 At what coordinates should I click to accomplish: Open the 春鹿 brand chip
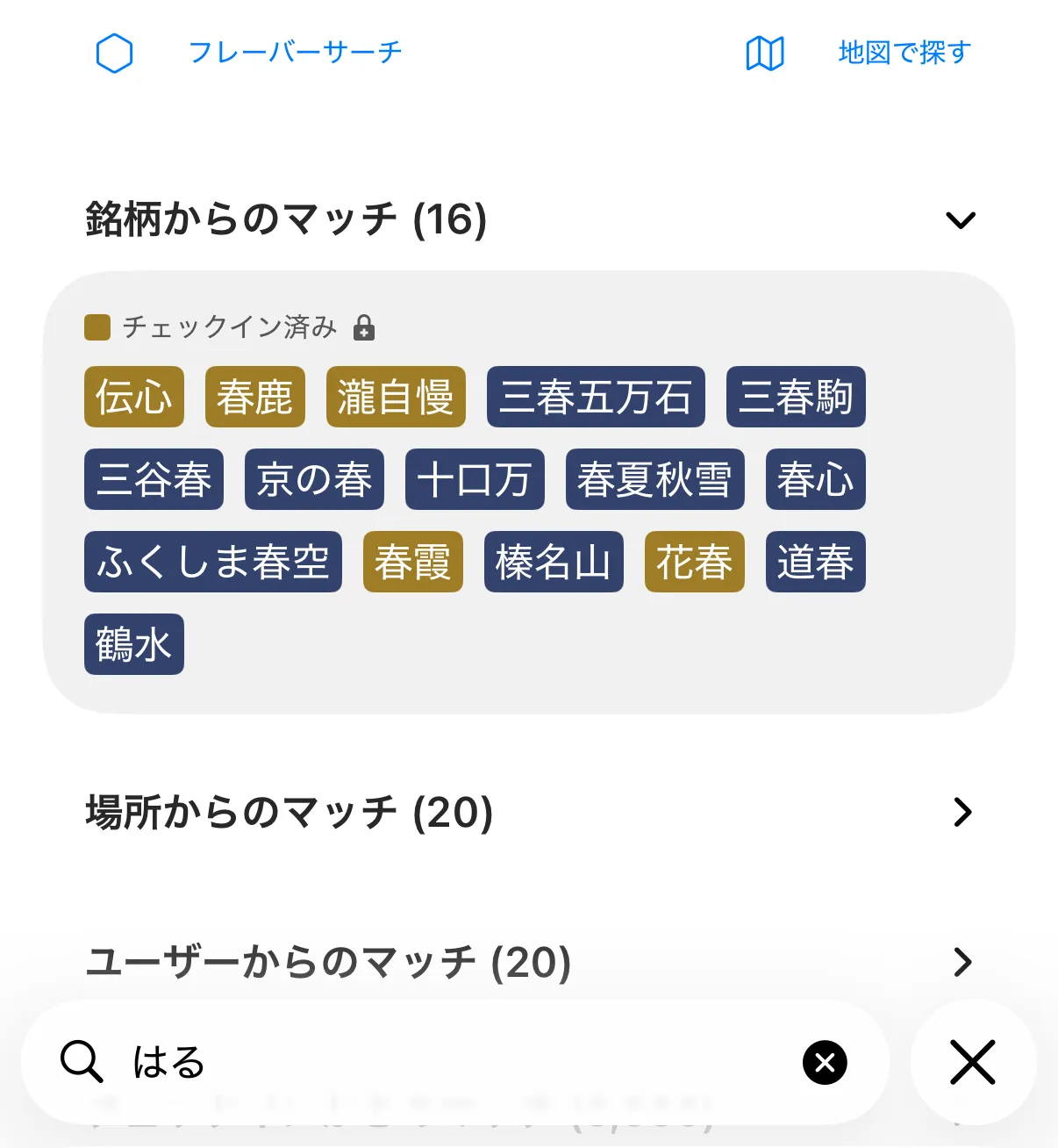255,397
